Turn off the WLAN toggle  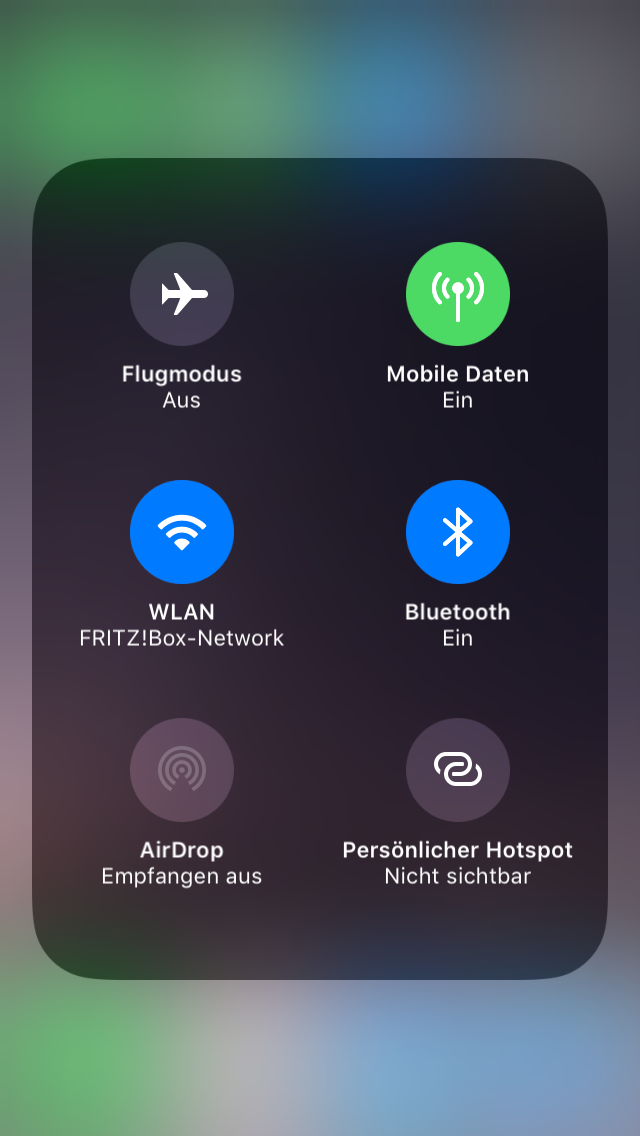pyautogui.click(x=182, y=532)
